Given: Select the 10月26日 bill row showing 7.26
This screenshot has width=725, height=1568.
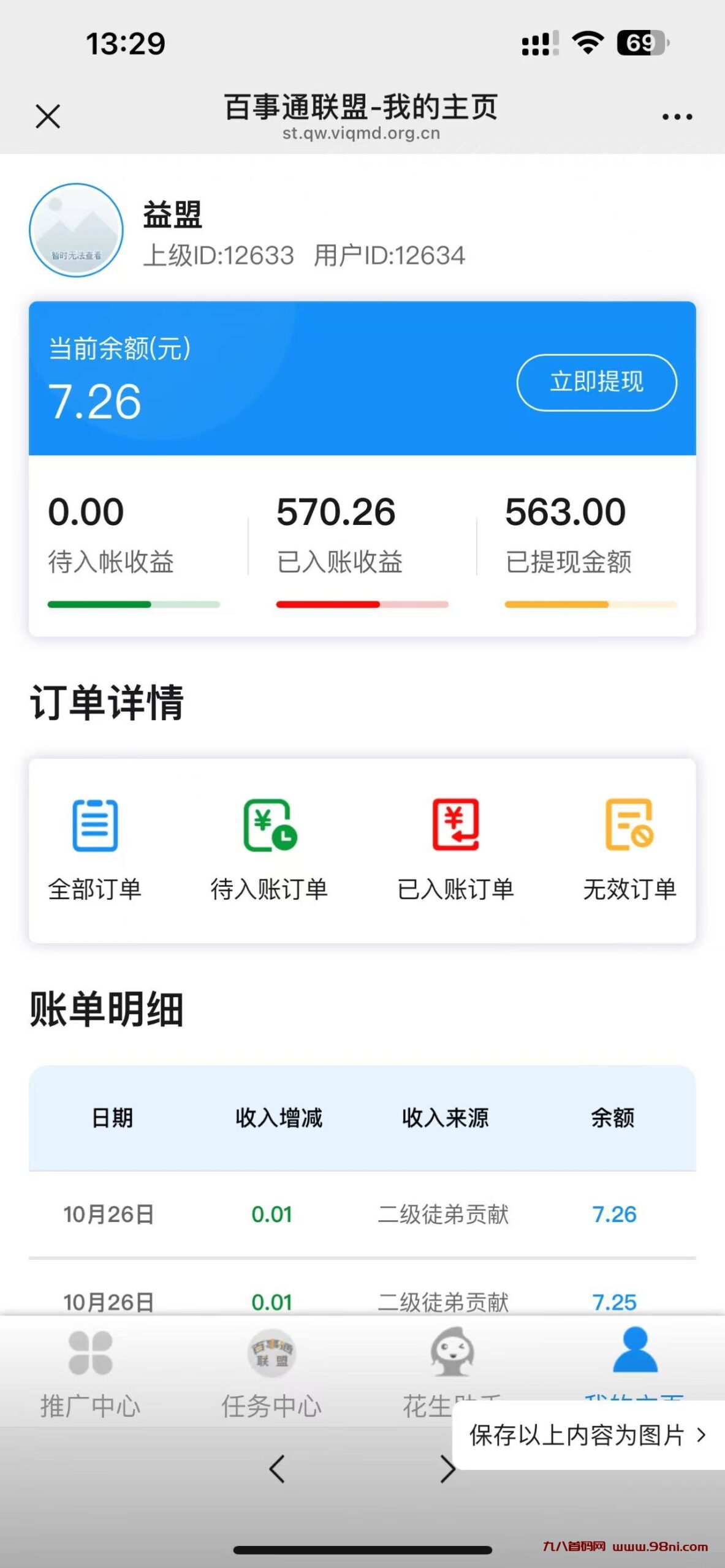Looking at the screenshot, I should (362, 1214).
